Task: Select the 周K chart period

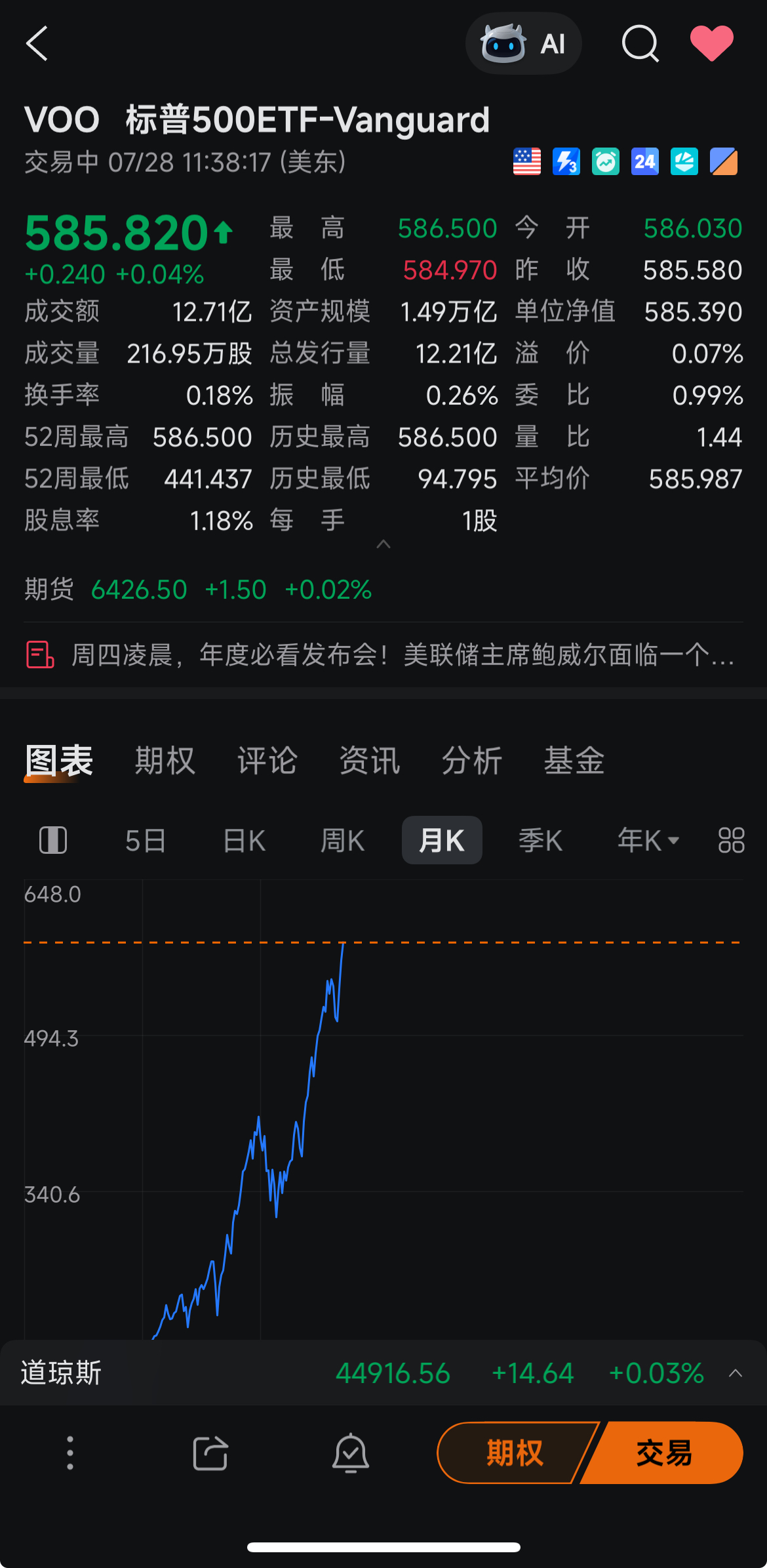Action: pos(342,840)
